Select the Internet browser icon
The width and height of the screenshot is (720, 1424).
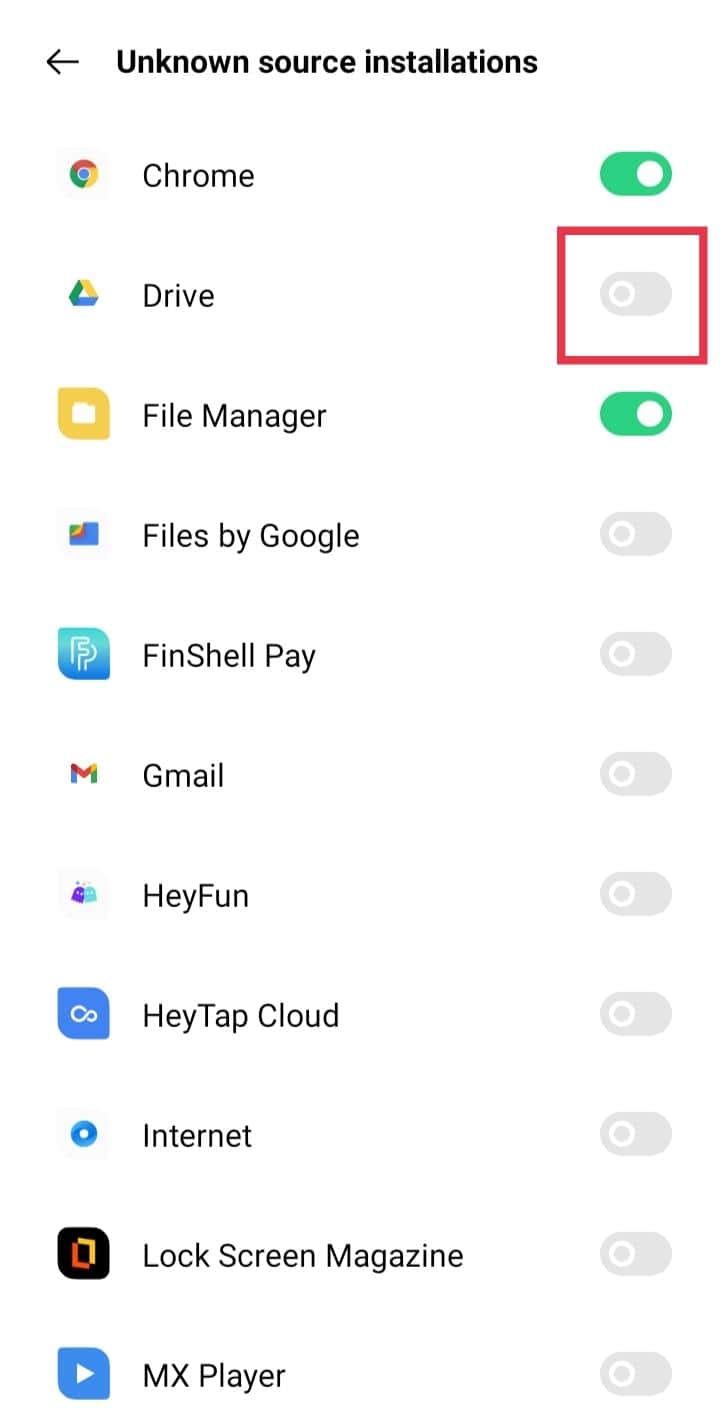coord(83,1134)
